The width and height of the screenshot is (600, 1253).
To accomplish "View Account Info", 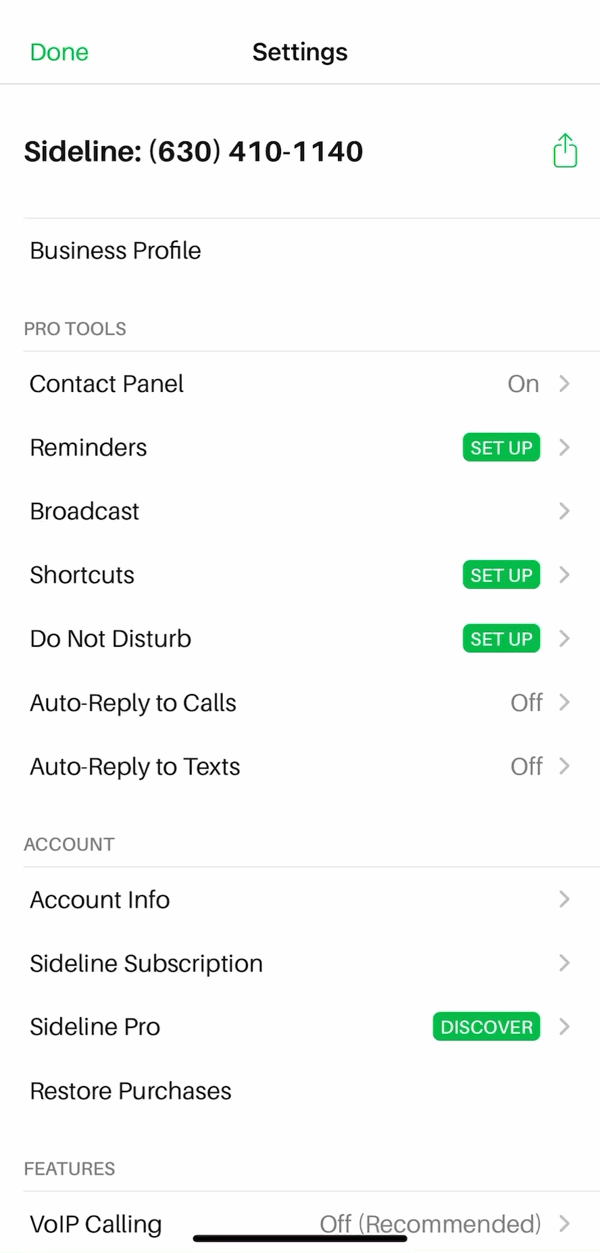I will 300,900.
